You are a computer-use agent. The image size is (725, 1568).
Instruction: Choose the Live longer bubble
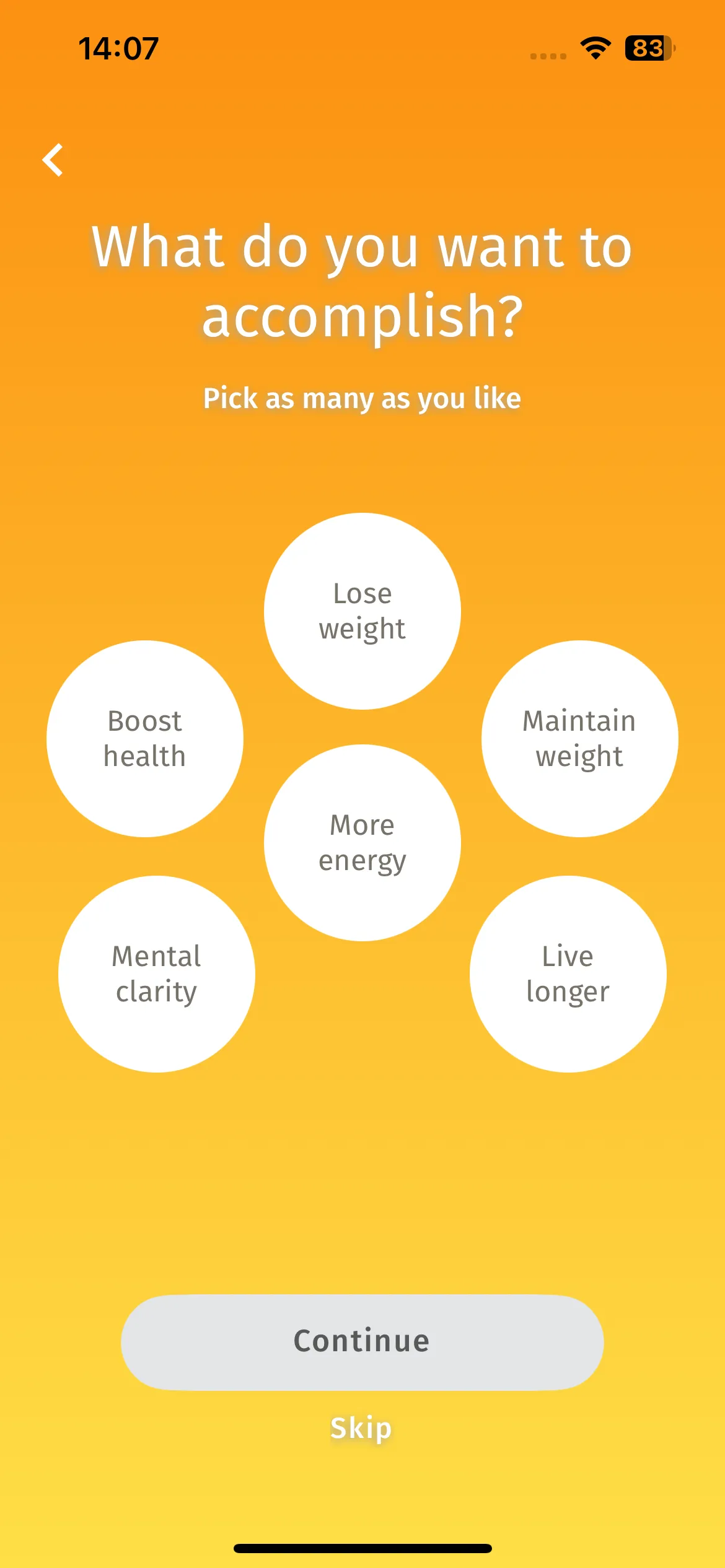point(568,974)
